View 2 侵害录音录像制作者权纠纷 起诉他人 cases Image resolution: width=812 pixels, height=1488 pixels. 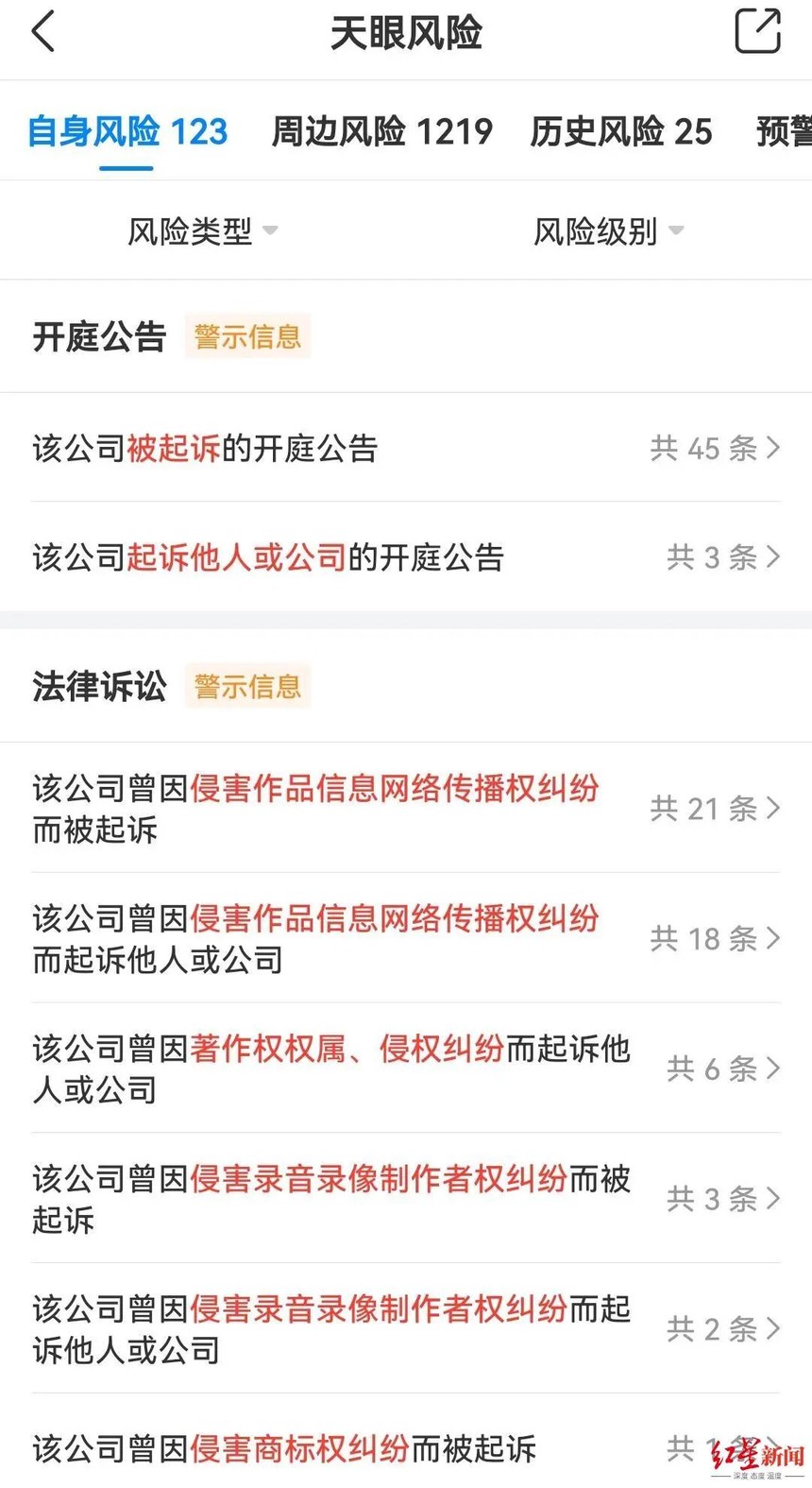[x=406, y=1328]
